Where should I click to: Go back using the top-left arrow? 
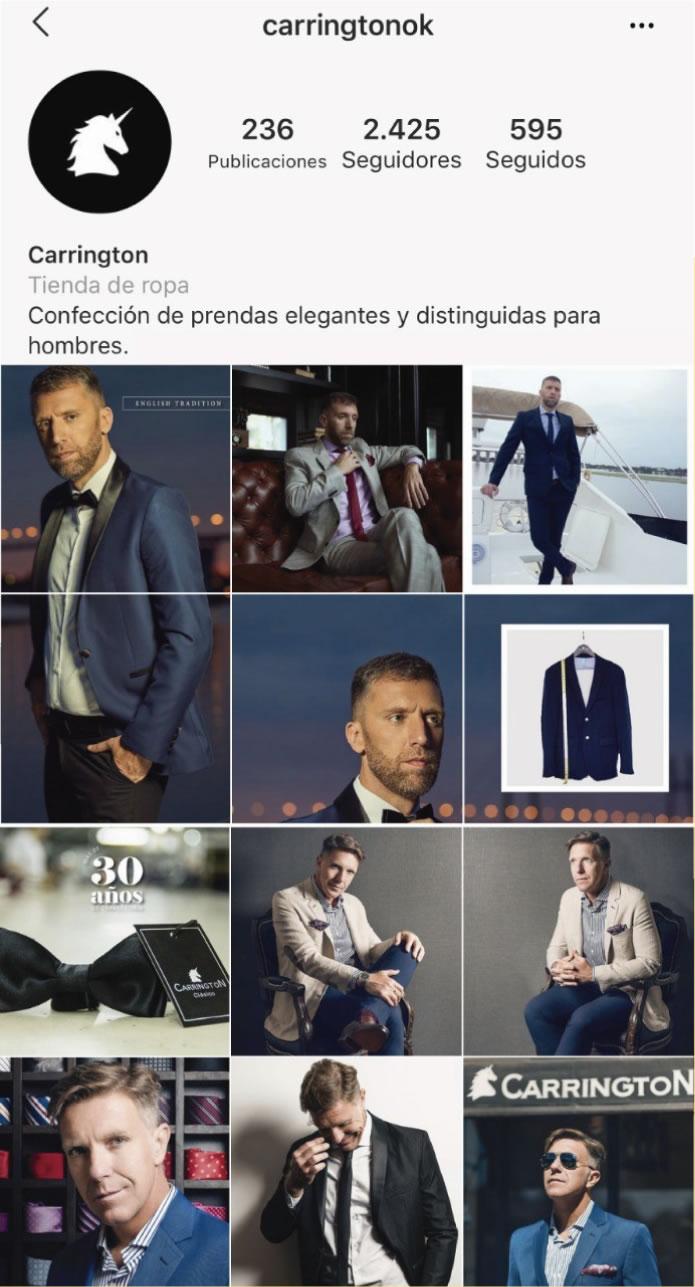pyautogui.click(x=40, y=23)
